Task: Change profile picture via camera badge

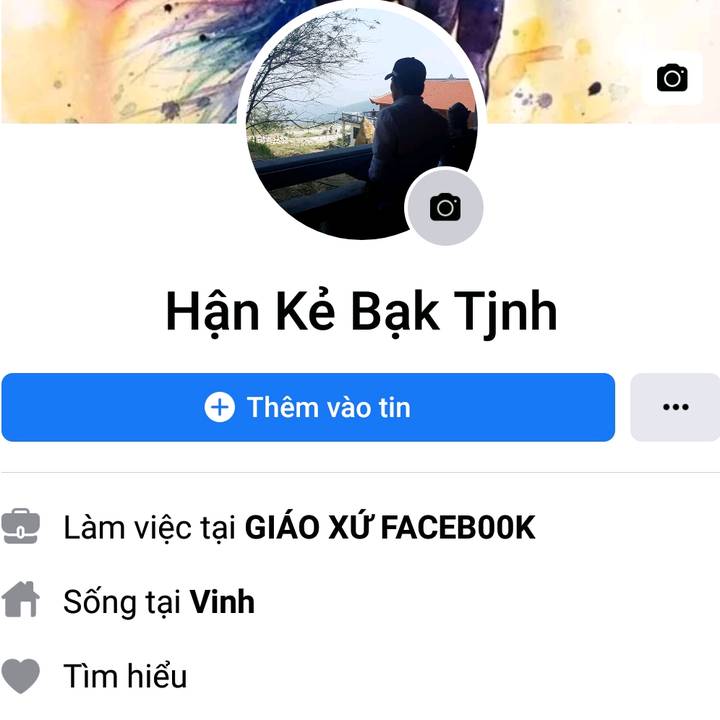Action: tap(444, 207)
